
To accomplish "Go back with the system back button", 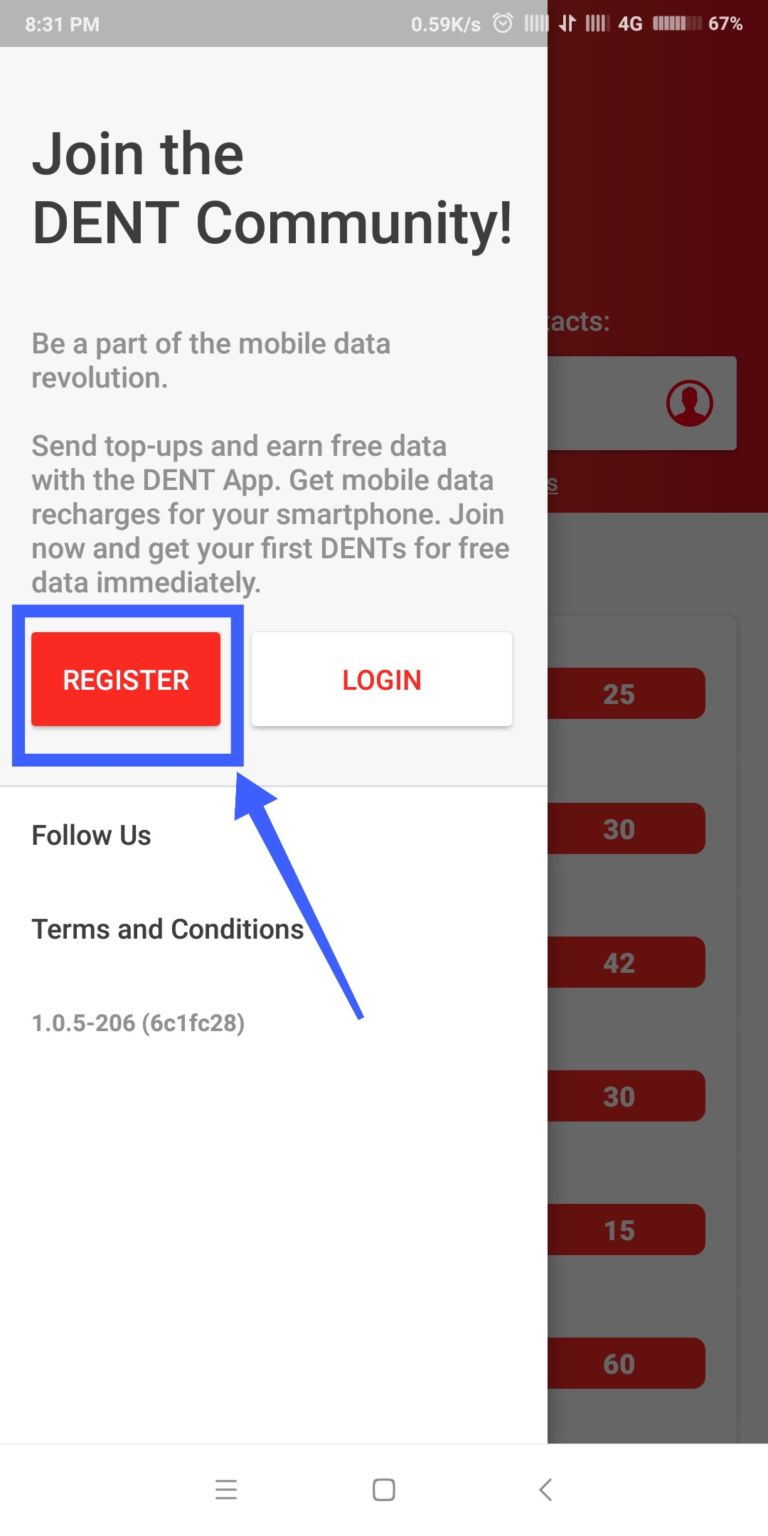I will click(x=546, y=1489).
